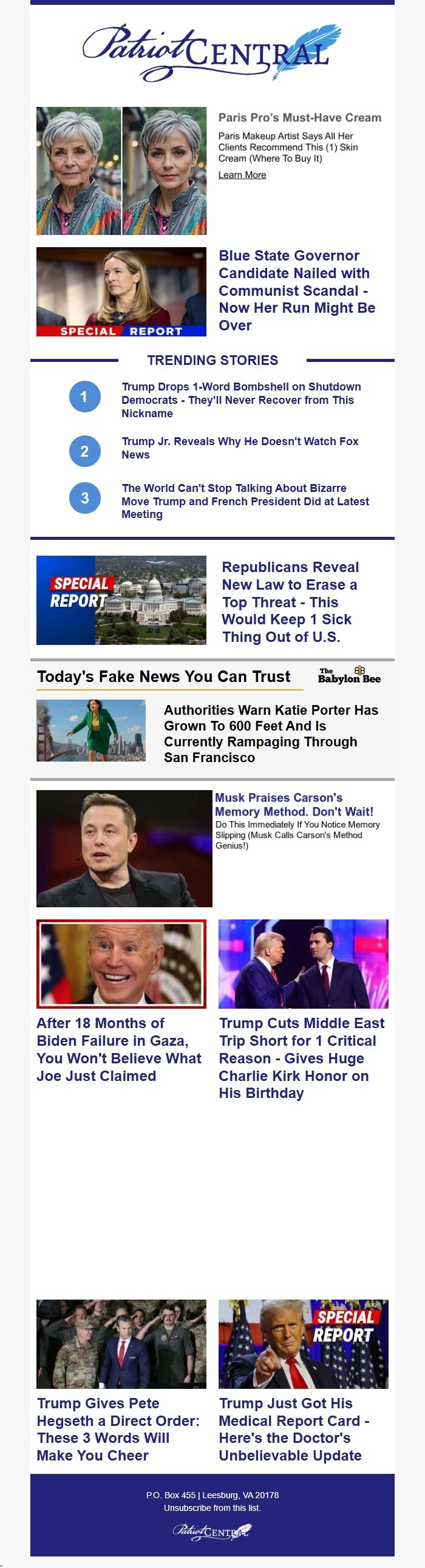This screenshot has width=425, height=1568.
Task: Tap the before-and-after skin cream photo
Action: click(121, 171)
